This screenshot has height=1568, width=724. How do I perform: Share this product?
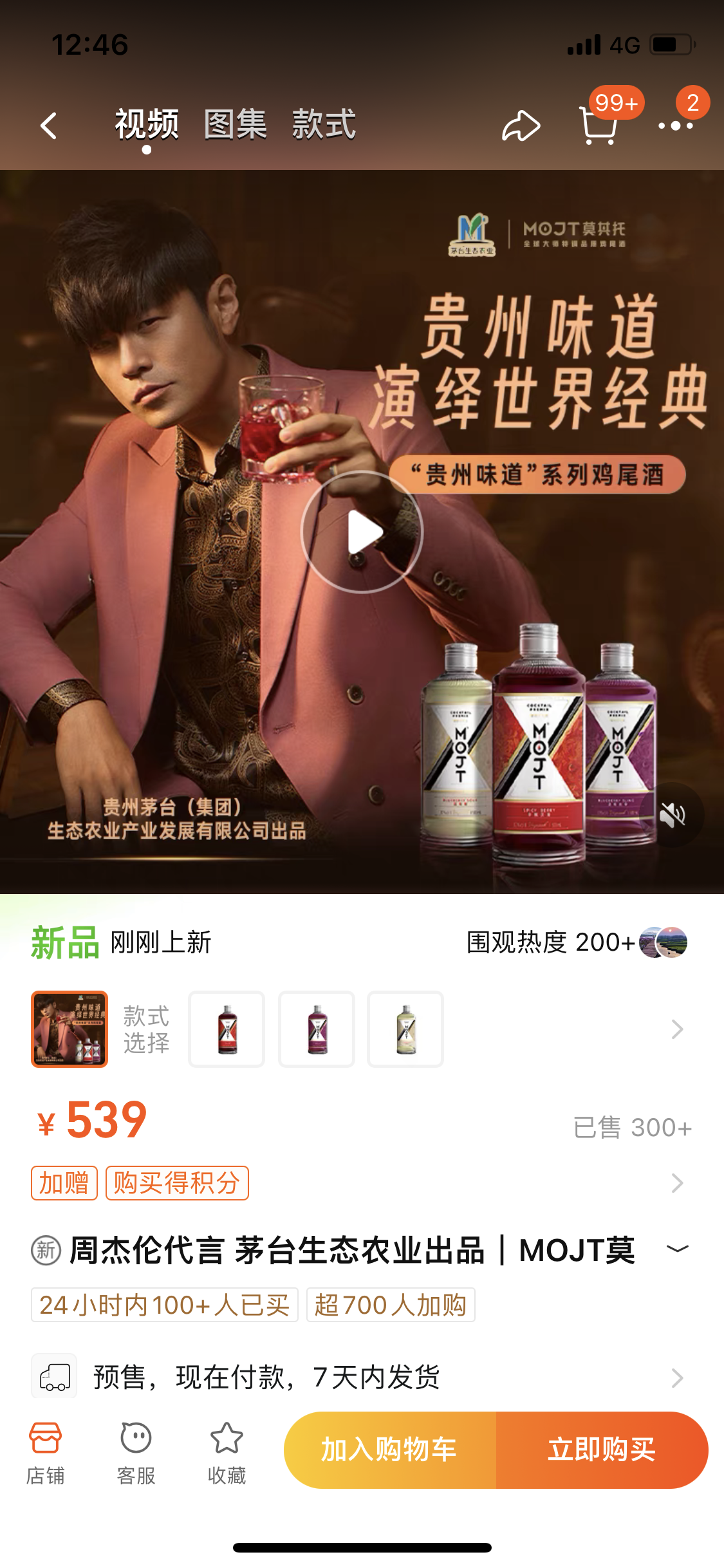click(x=521, y=126)
